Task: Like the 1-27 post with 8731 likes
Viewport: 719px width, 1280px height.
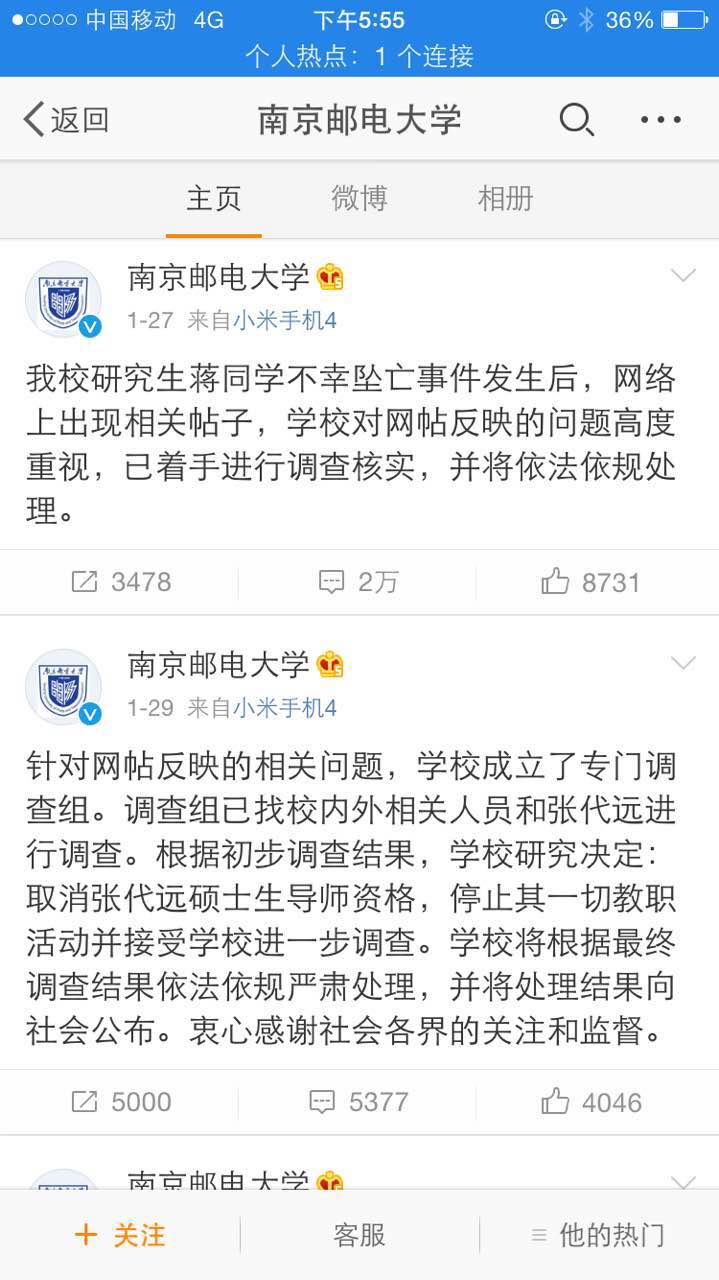Action: (x=590, y=582)
